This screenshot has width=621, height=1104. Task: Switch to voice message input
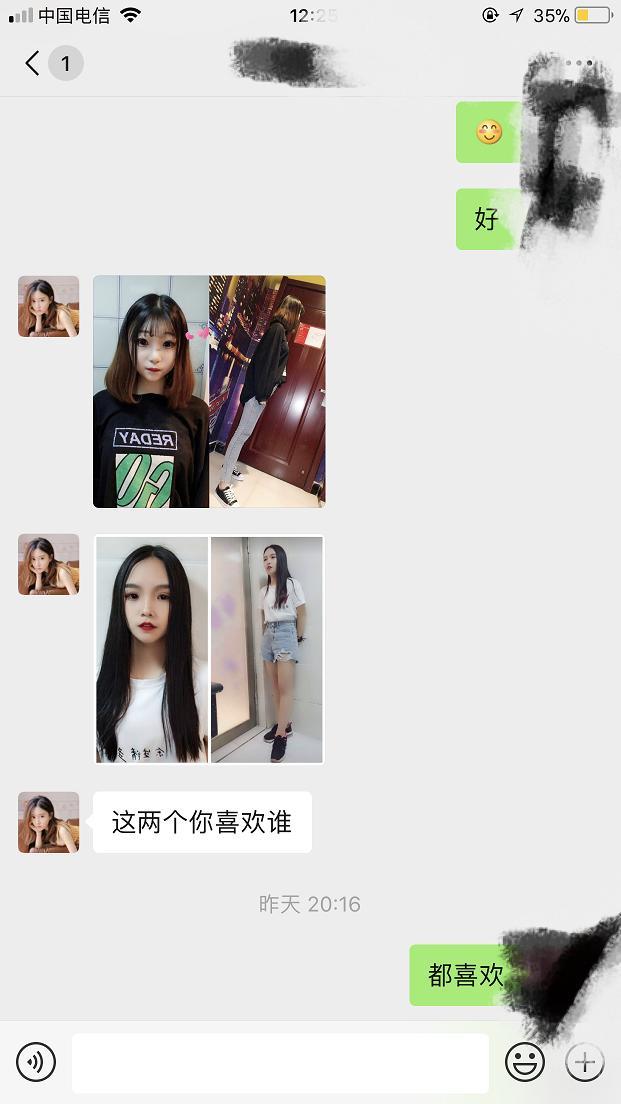(x=36, y=1061)
